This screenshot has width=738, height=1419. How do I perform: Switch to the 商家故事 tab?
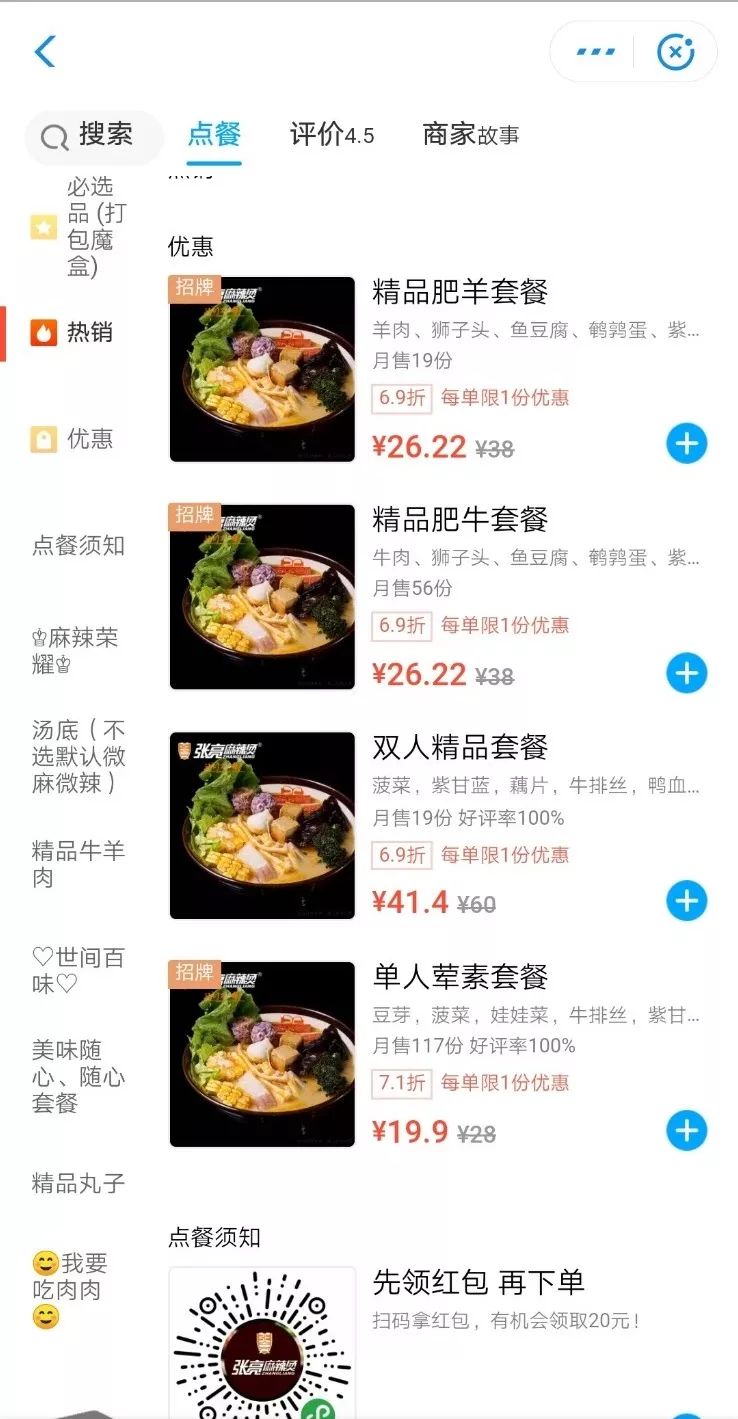470,135
